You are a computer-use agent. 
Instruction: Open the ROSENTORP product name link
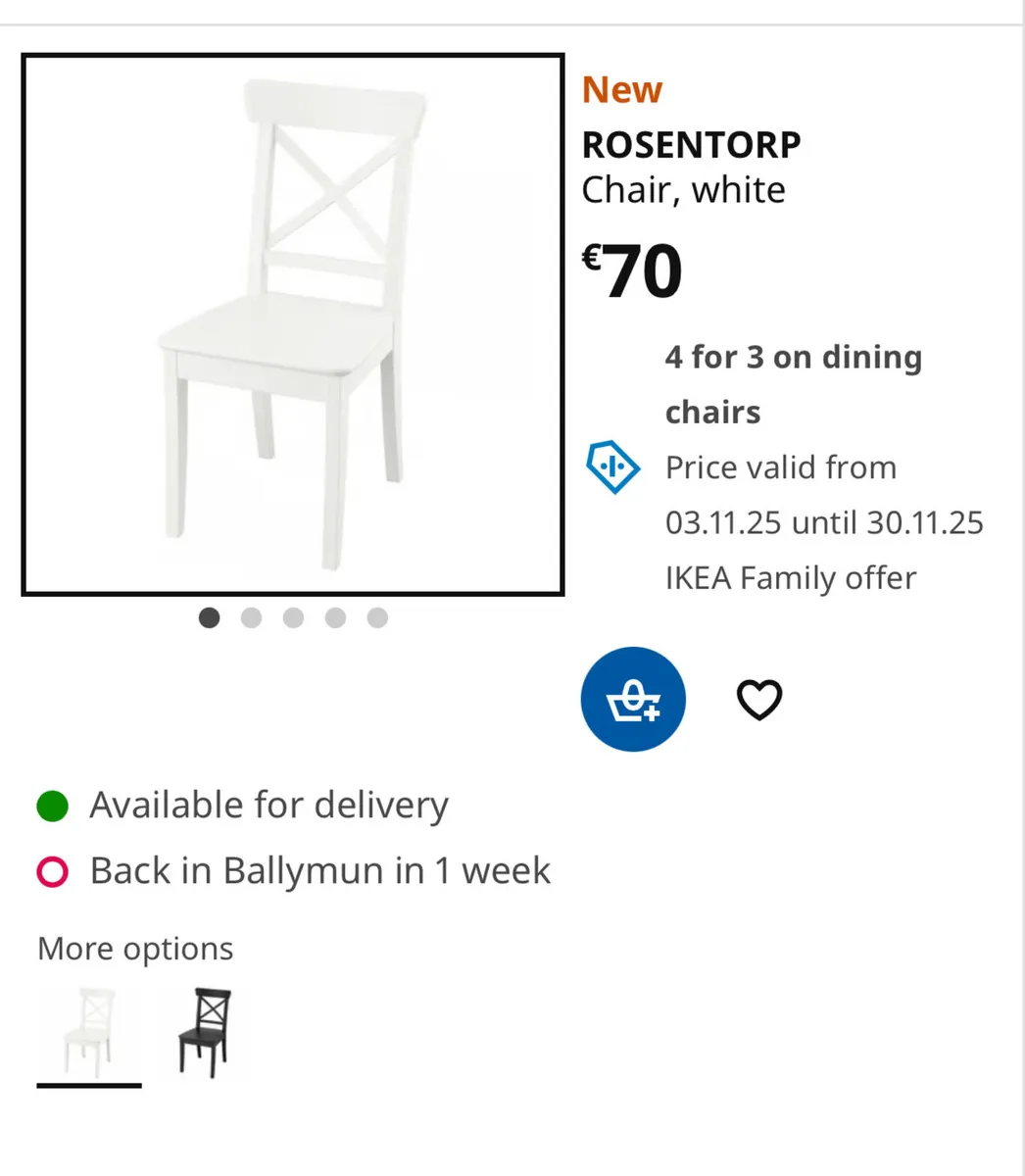pos(691,143)
